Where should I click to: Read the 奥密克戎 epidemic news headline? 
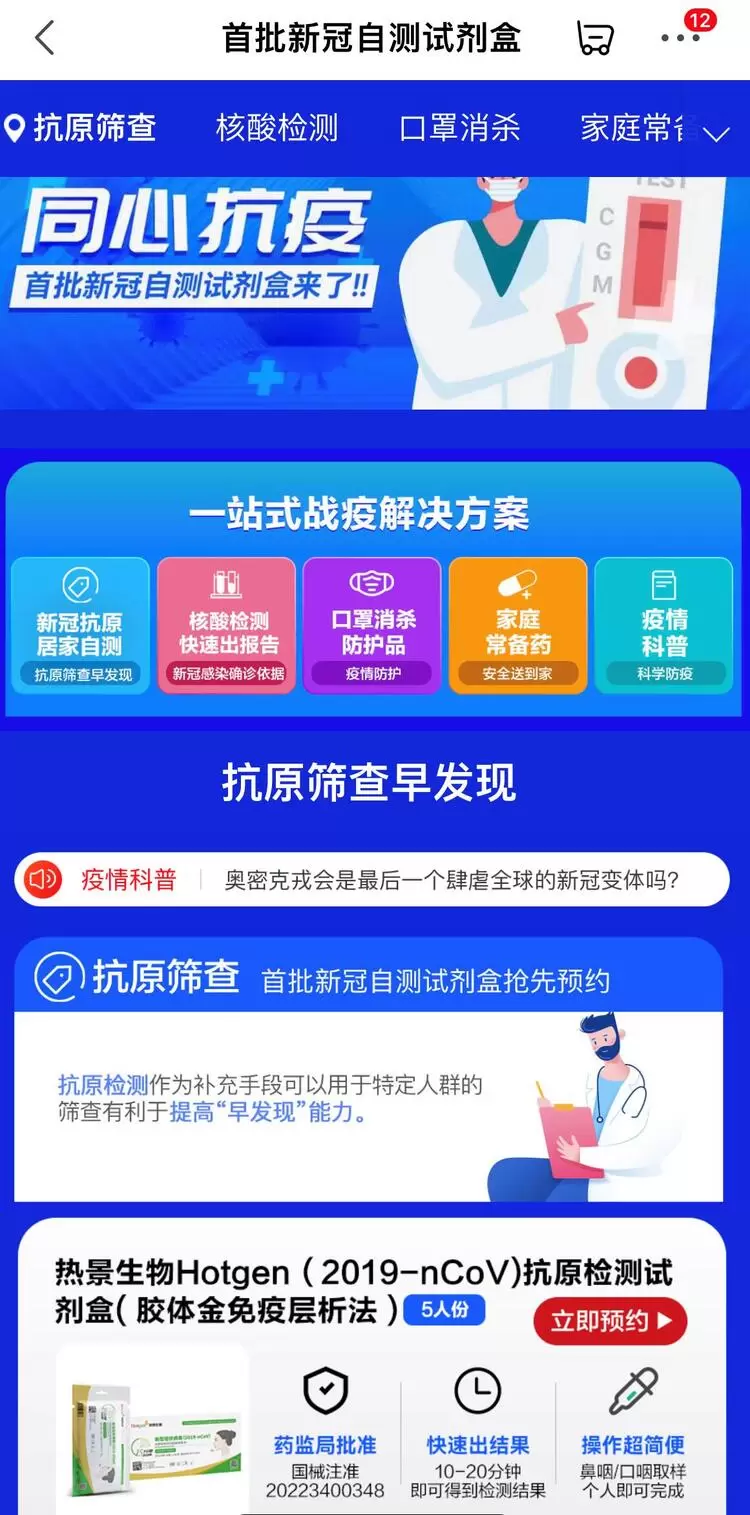pos(452,880)
